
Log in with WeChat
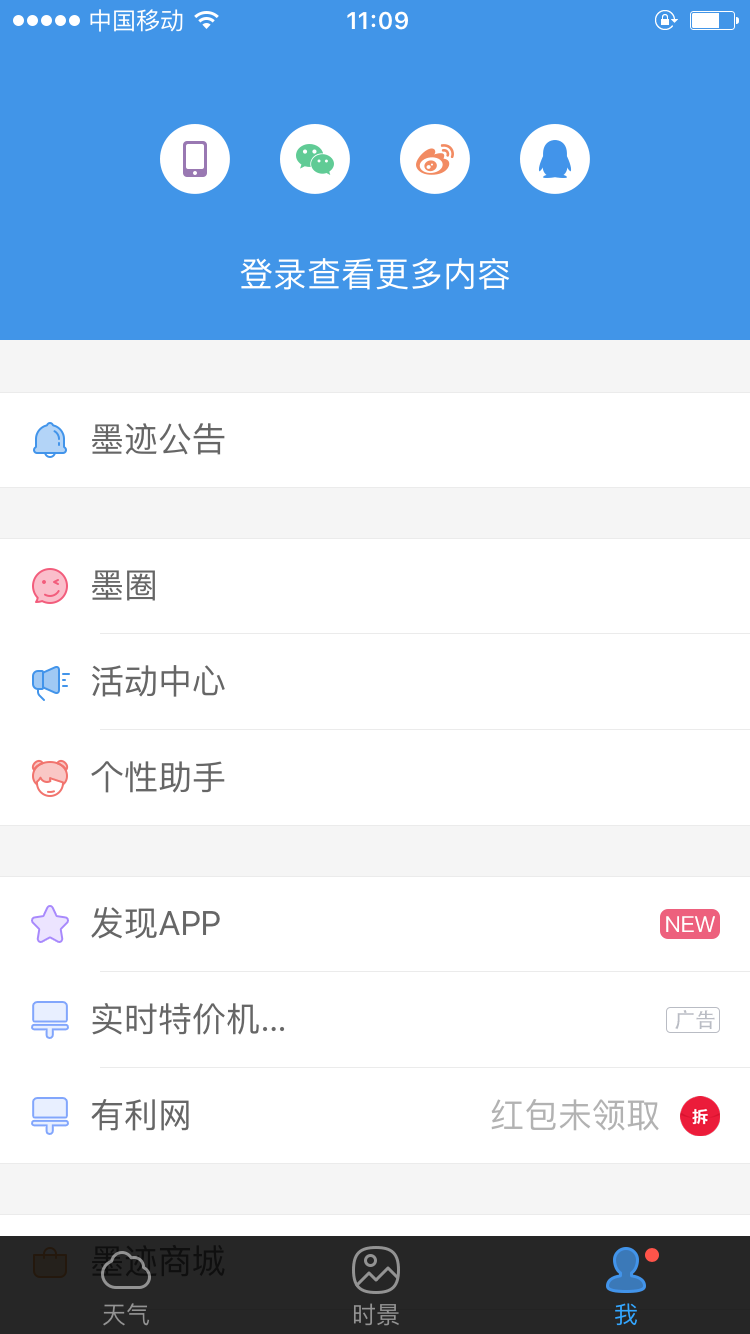coord(315,159)
